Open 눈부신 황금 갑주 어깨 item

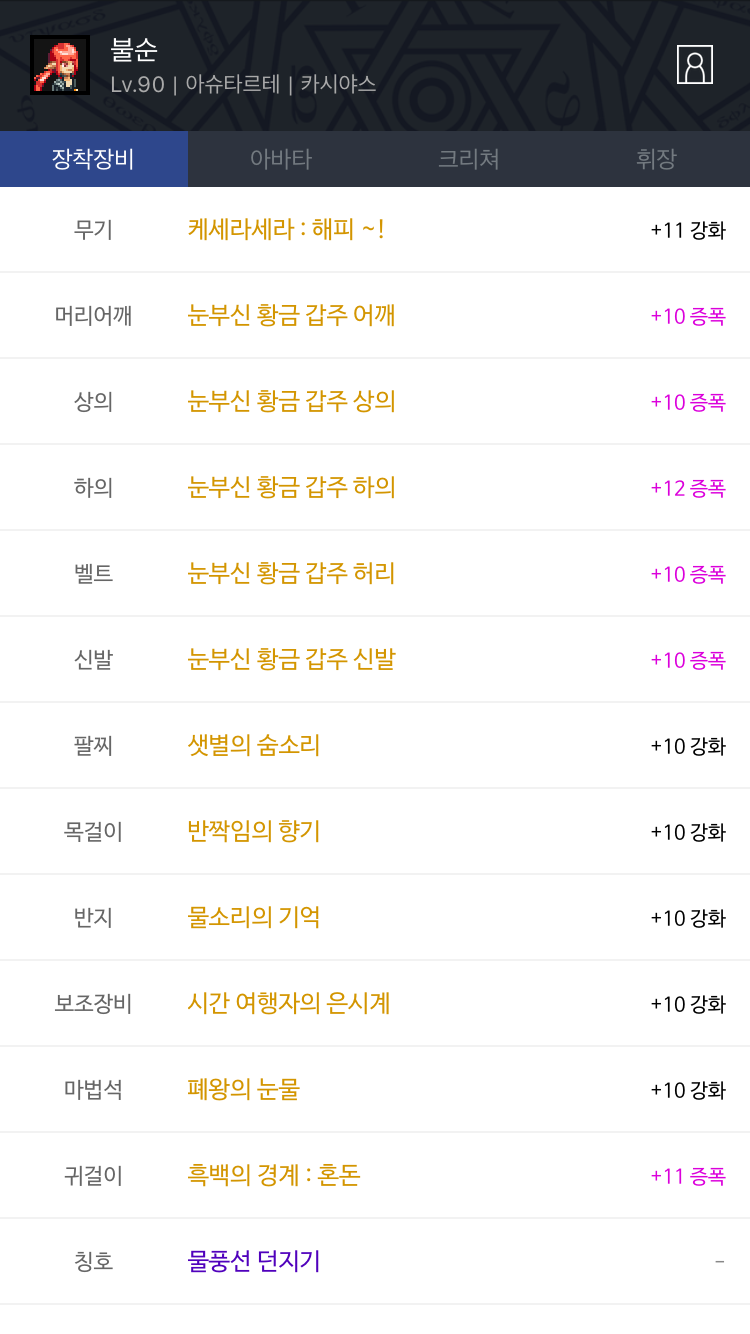point(291,316)
